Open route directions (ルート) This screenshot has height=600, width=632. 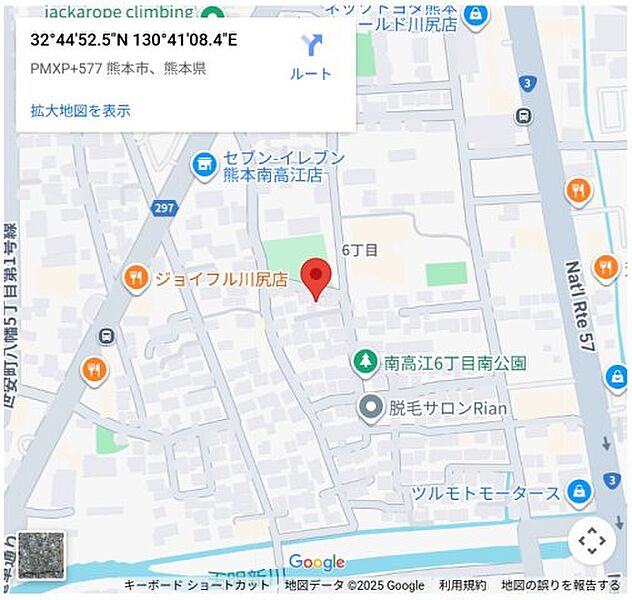point(311,56)
